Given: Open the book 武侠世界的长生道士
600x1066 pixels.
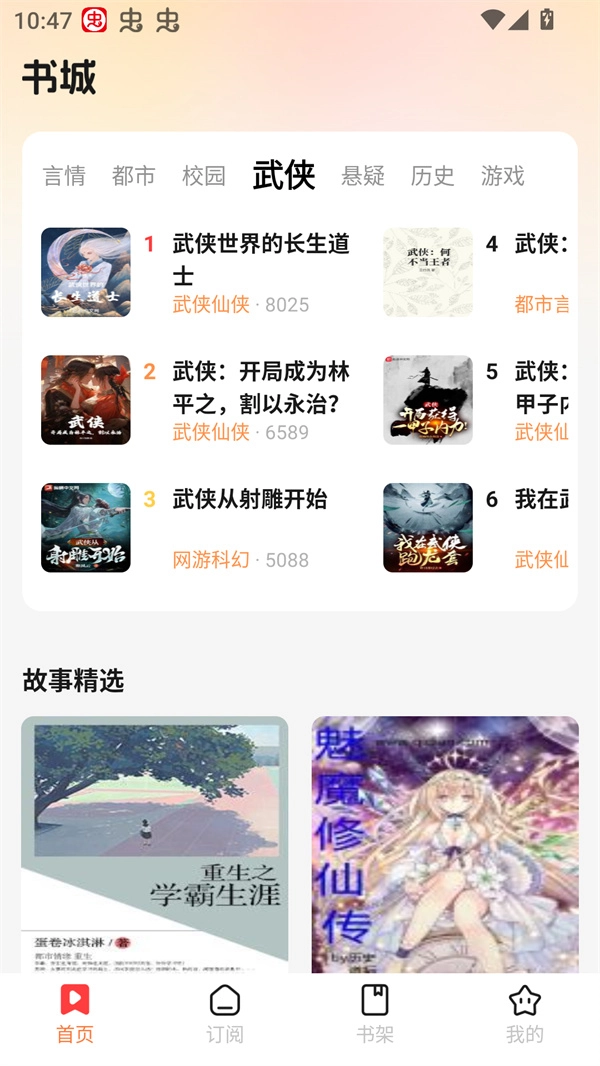Looking at the screenshot, I should (x=260, y=259).
